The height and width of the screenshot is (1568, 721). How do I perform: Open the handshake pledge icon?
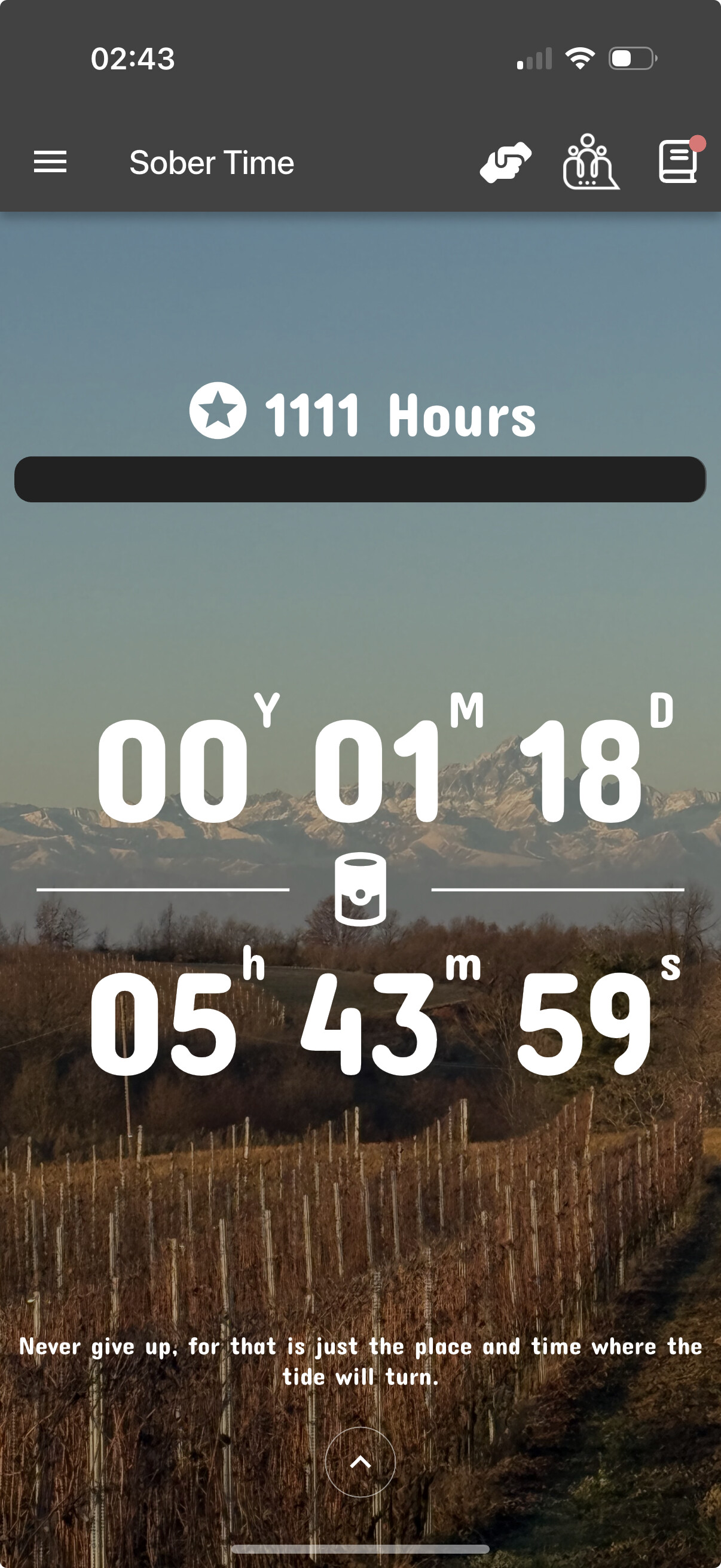pos(505,162)
